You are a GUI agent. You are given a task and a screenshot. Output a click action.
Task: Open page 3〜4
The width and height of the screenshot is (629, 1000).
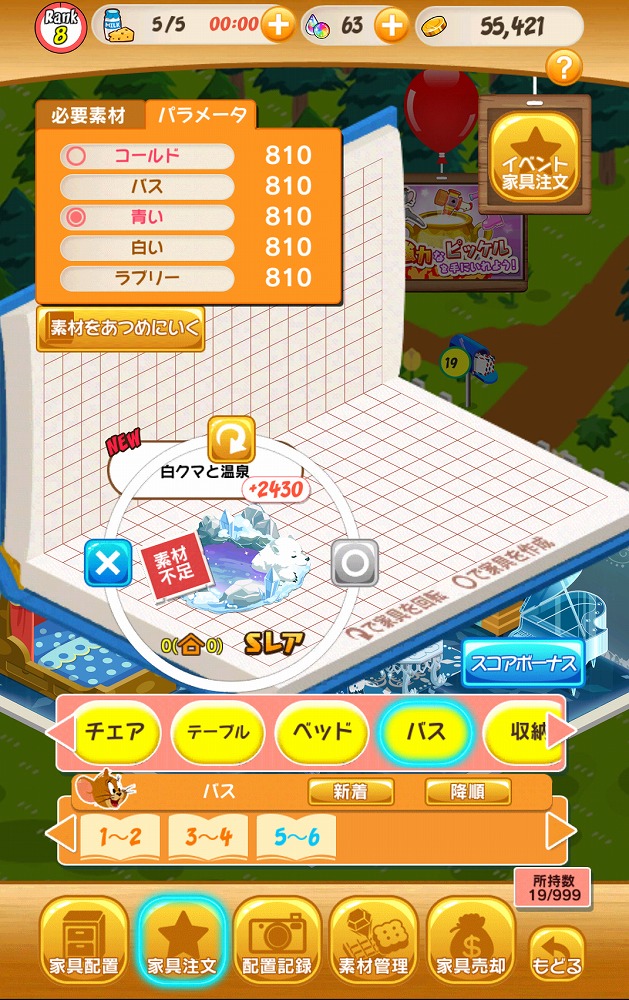[208, 836]
